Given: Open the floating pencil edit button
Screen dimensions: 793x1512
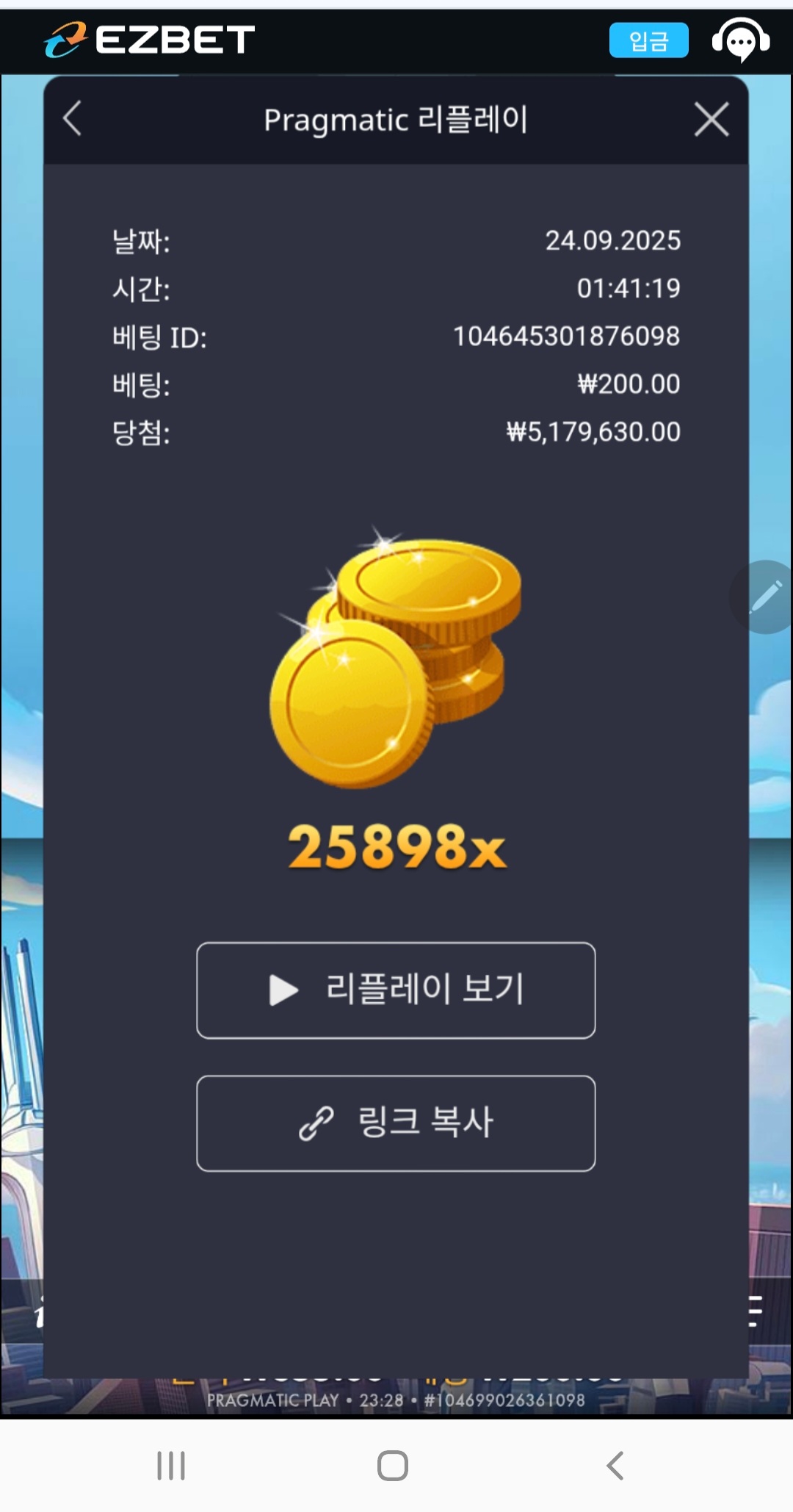Looking at the screenshot, I should tap(765, 597).
